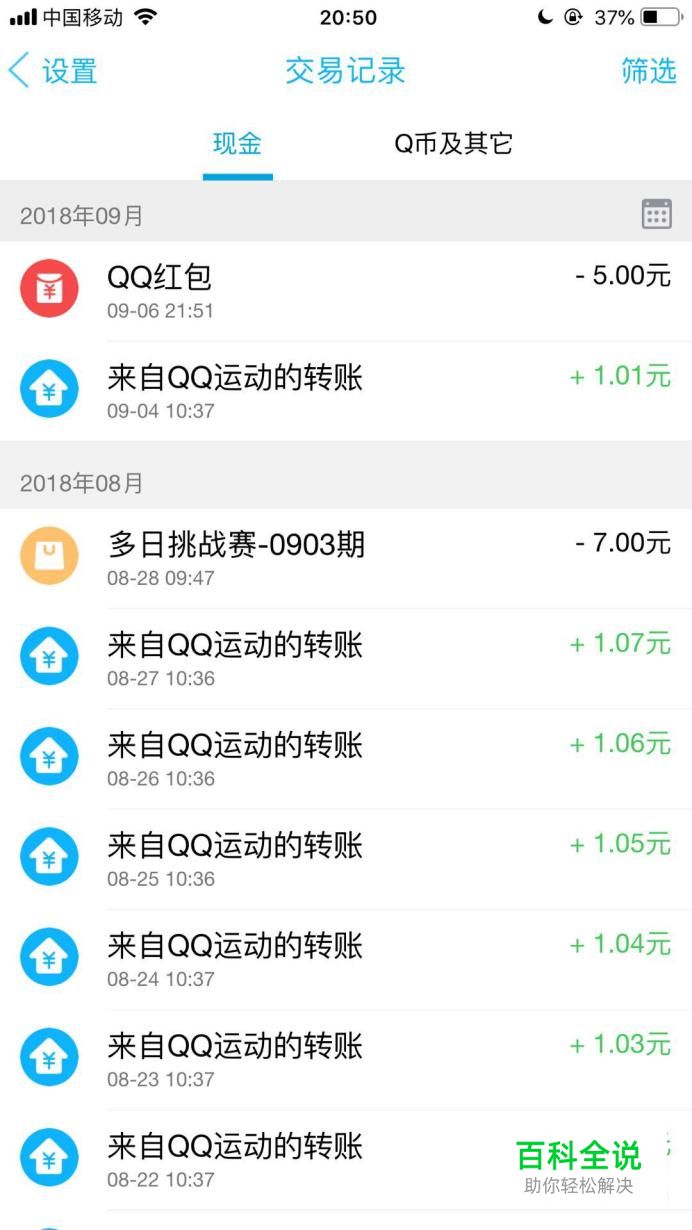The width and height of the screenshot is (692, 1230).
Task: Open QQ运动 transfer dated 08-27
Action: click(x=346, y=658)
